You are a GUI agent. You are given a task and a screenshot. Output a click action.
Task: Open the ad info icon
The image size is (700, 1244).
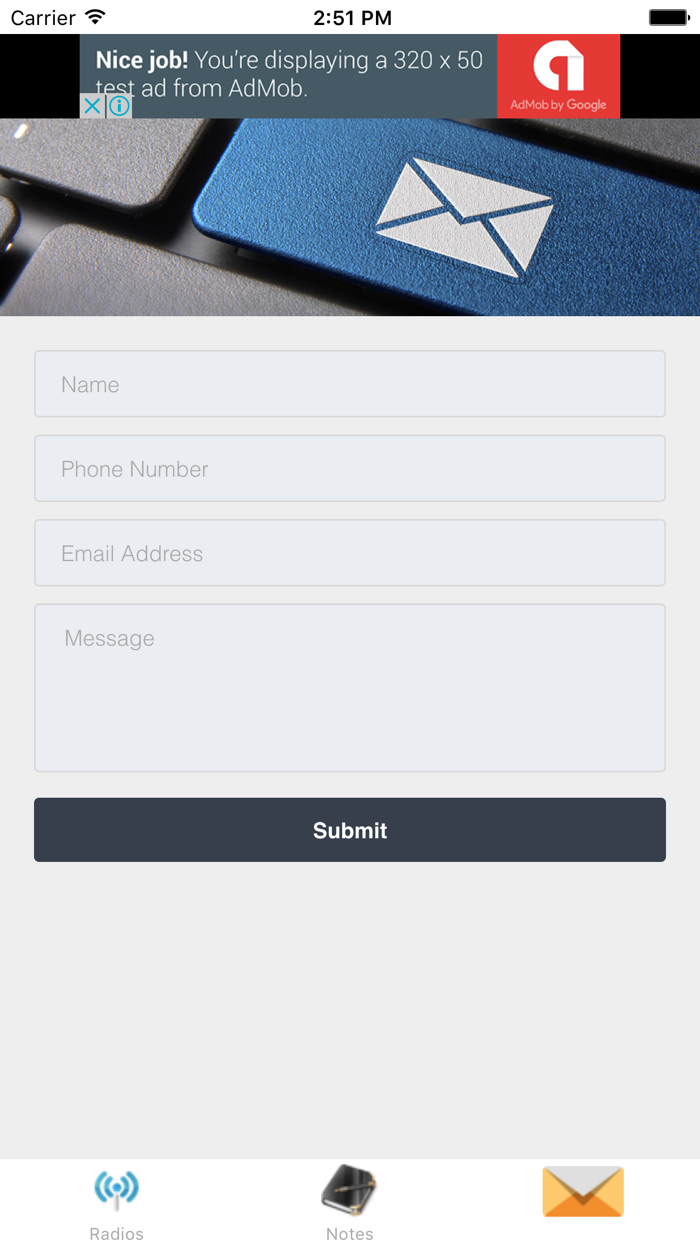[x=119, y=106]
